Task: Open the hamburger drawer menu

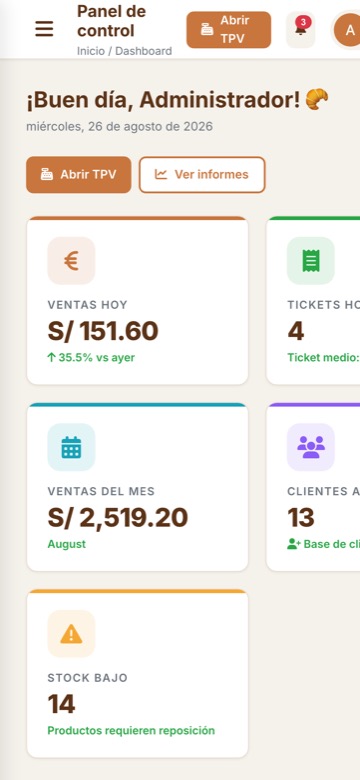Action: tap(44, 30)
